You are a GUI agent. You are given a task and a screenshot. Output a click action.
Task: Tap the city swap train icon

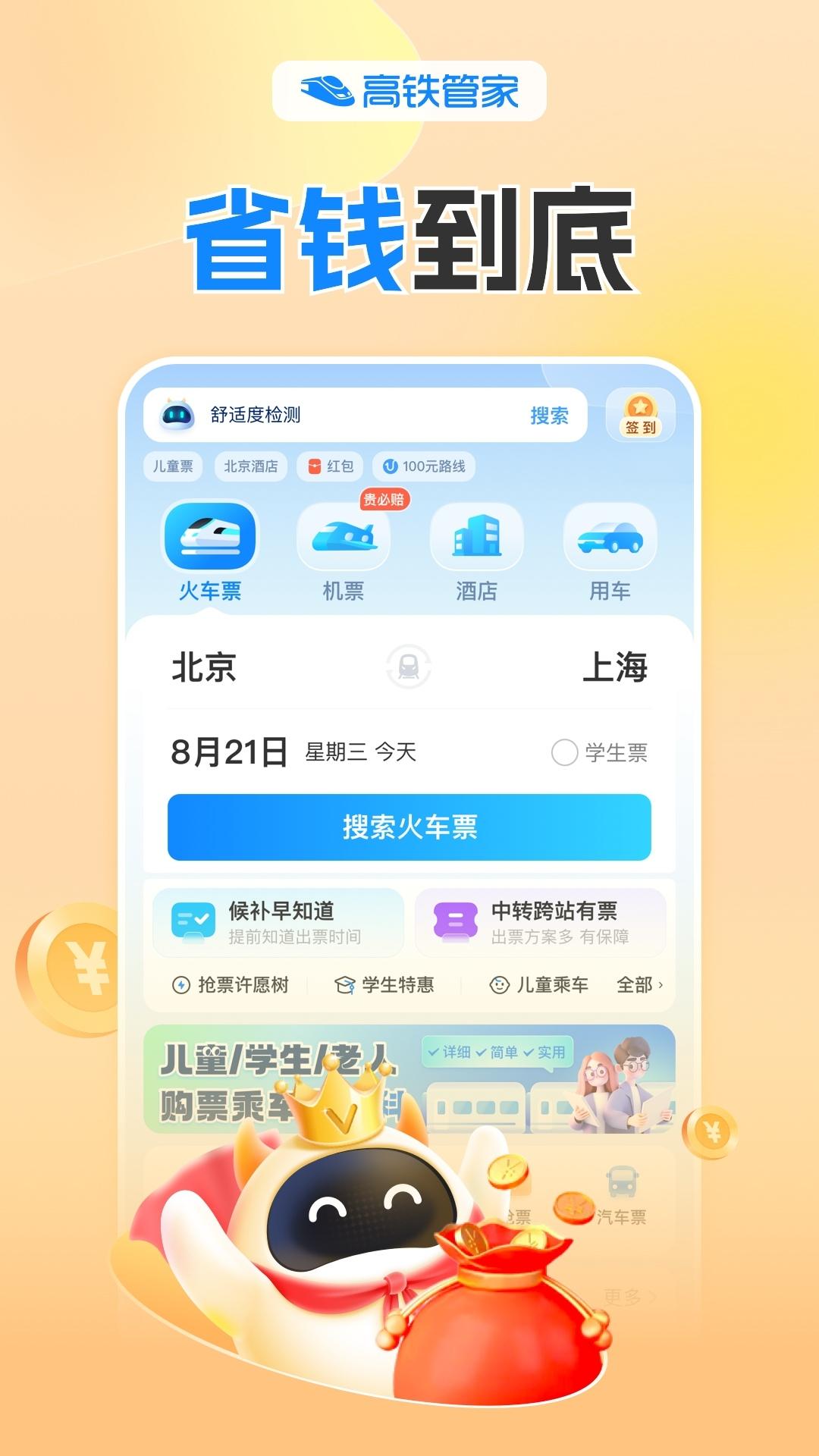[409, 667]
